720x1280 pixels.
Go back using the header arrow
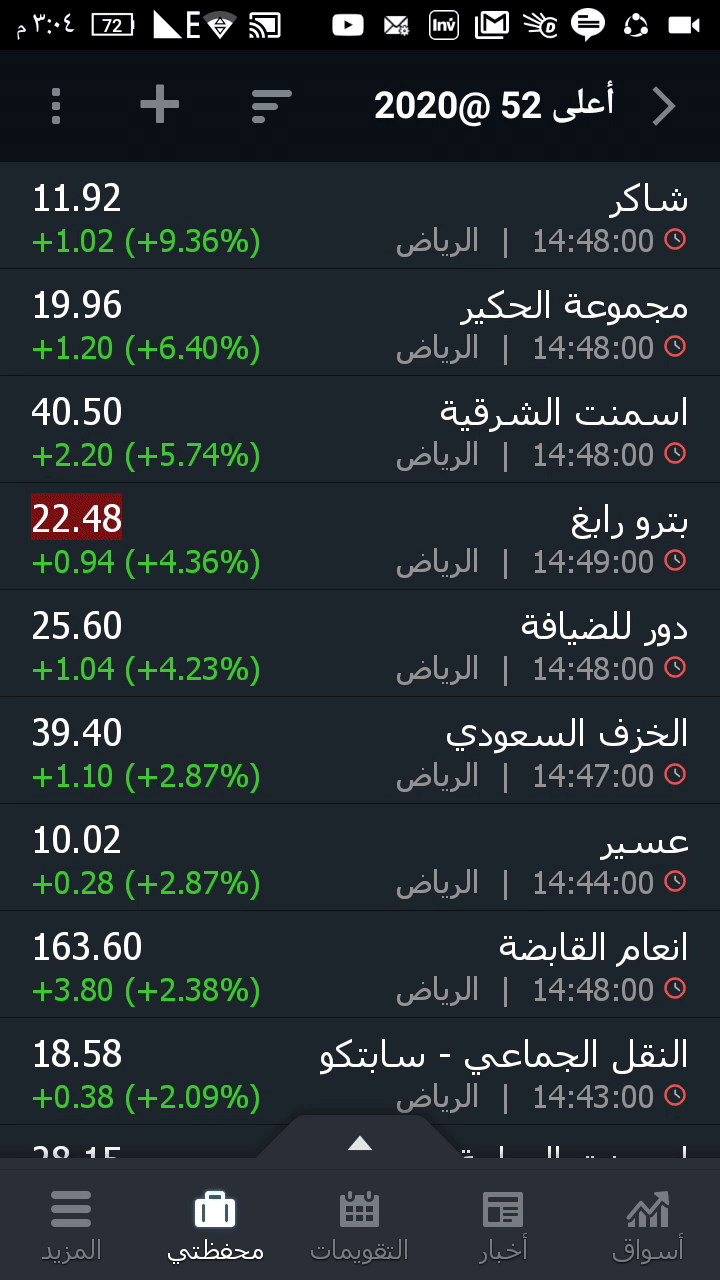coord(664,105)
